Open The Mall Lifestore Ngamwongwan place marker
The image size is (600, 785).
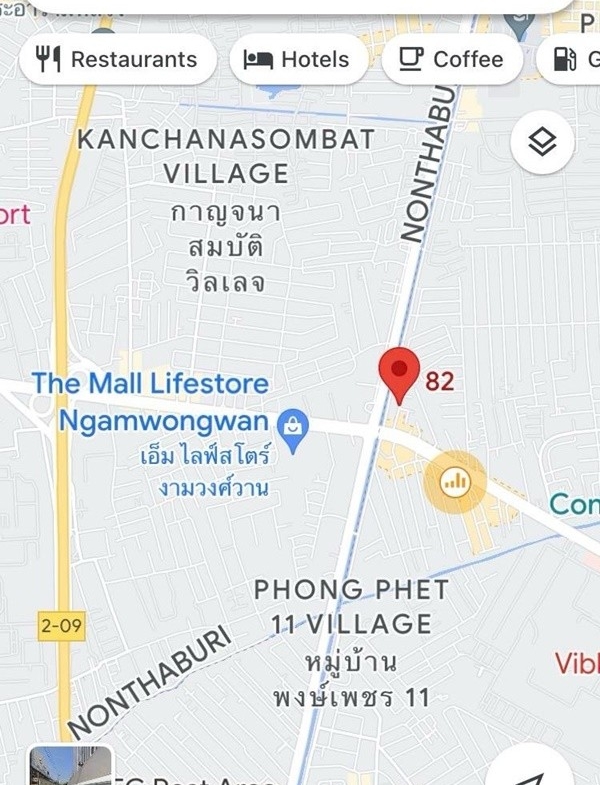point(293,430)
